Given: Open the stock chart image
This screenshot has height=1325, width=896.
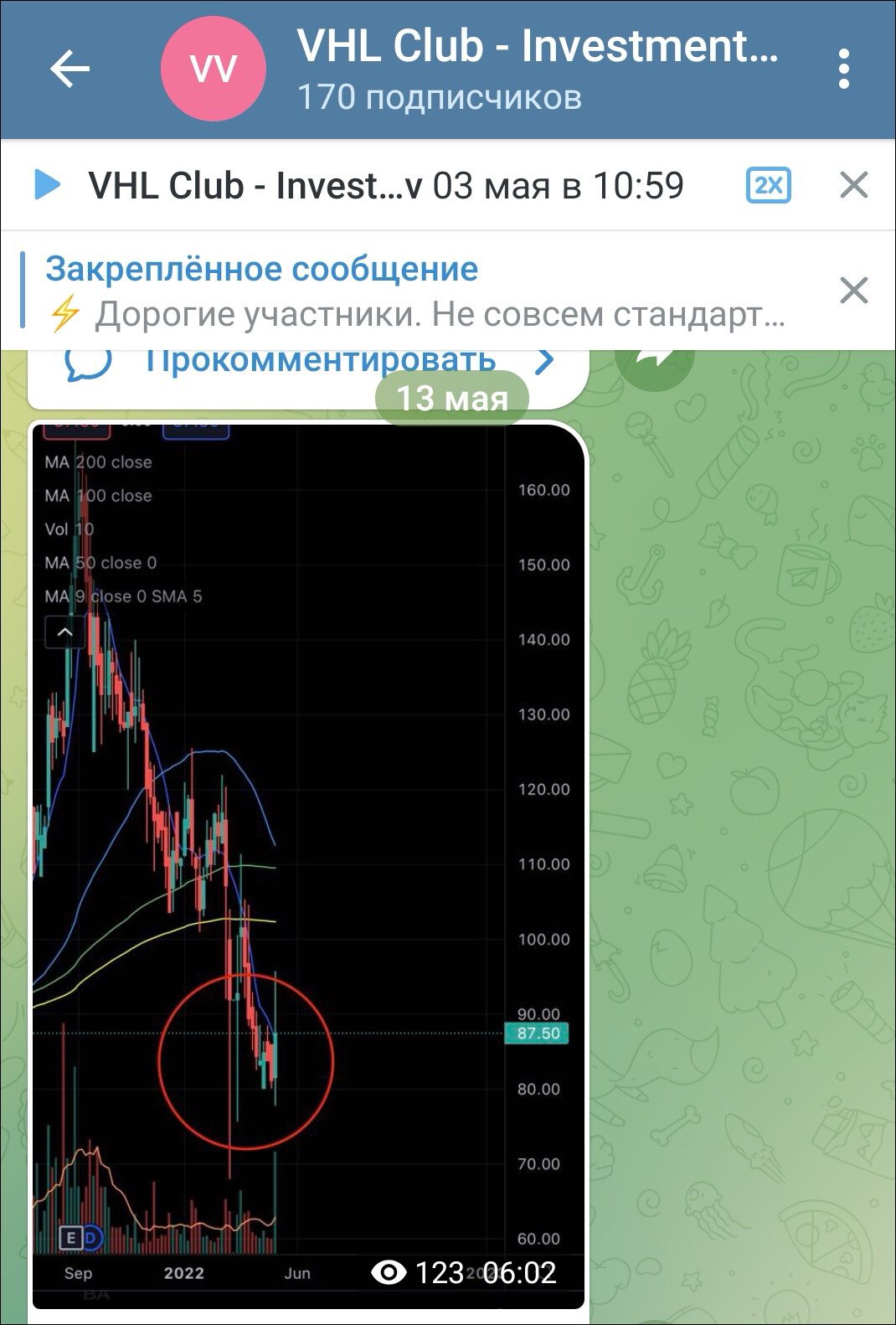Looking at the screenshot, I should tap(308, 863).
